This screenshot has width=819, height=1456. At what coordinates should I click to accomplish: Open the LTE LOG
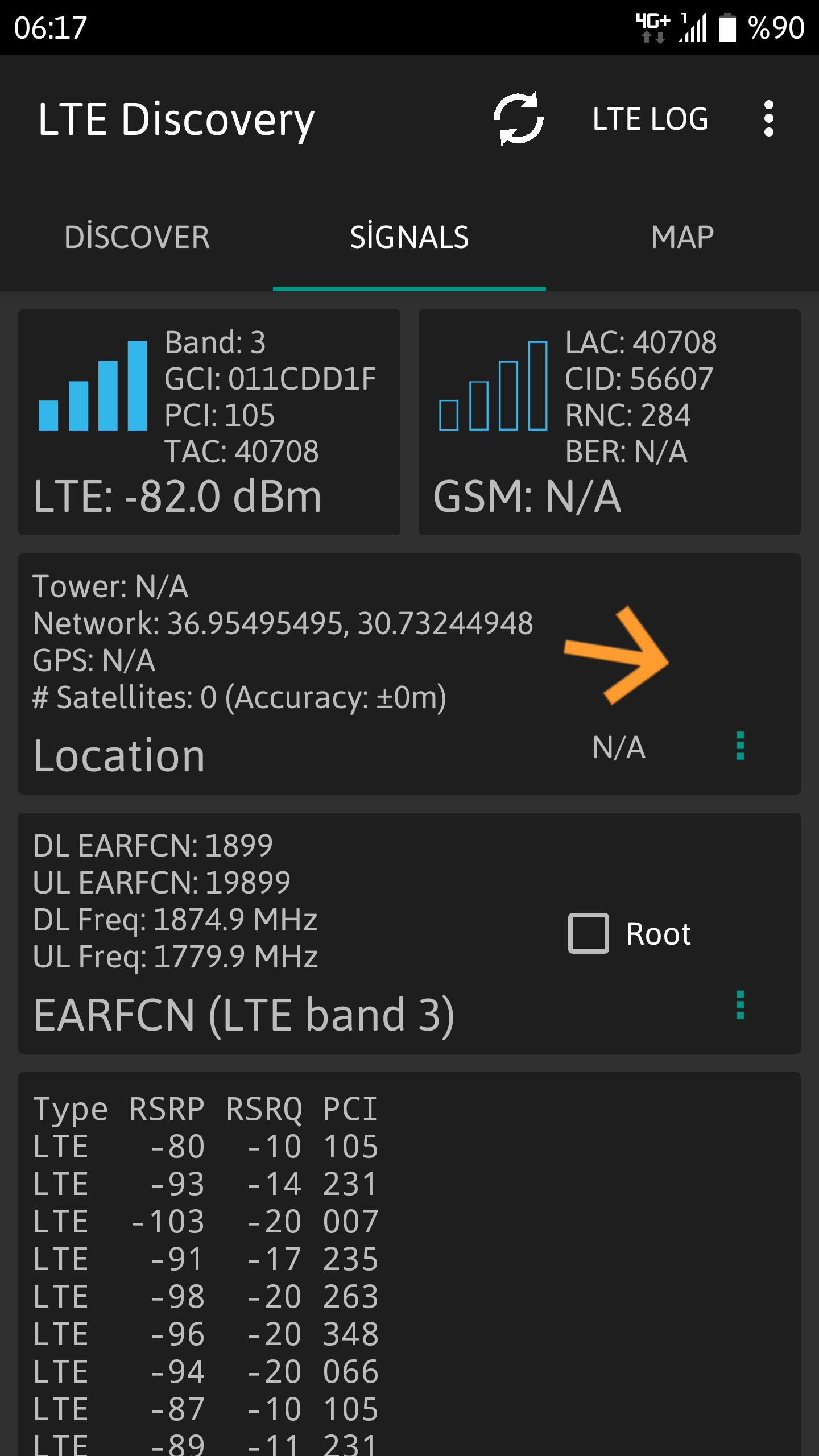click(x=651, y=119)
